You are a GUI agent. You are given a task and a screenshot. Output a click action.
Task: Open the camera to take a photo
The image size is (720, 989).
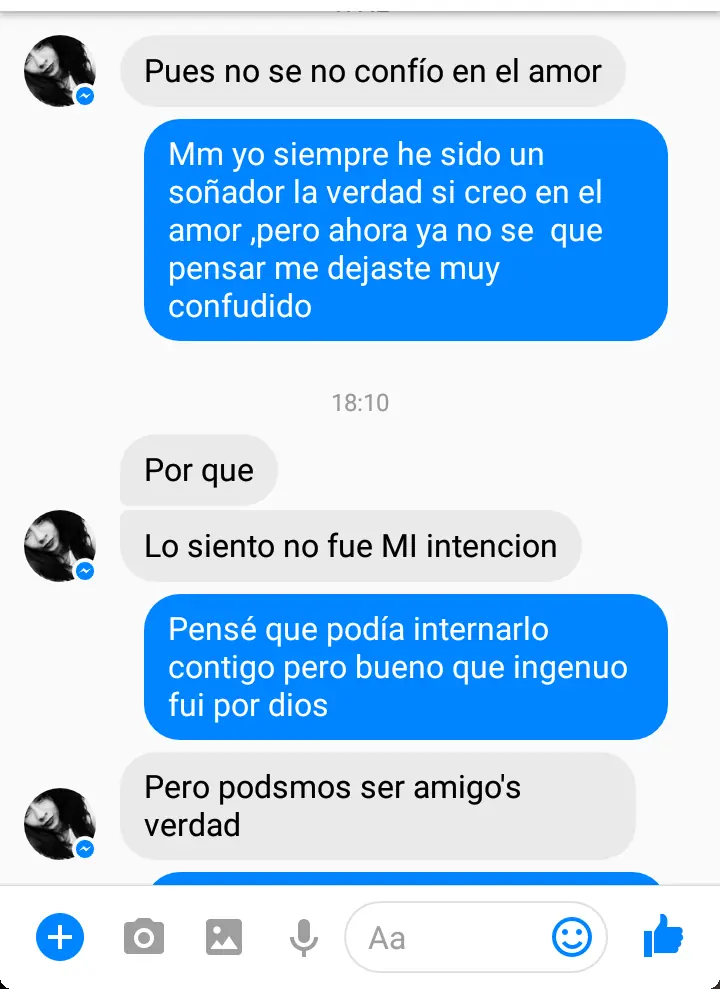144,938
